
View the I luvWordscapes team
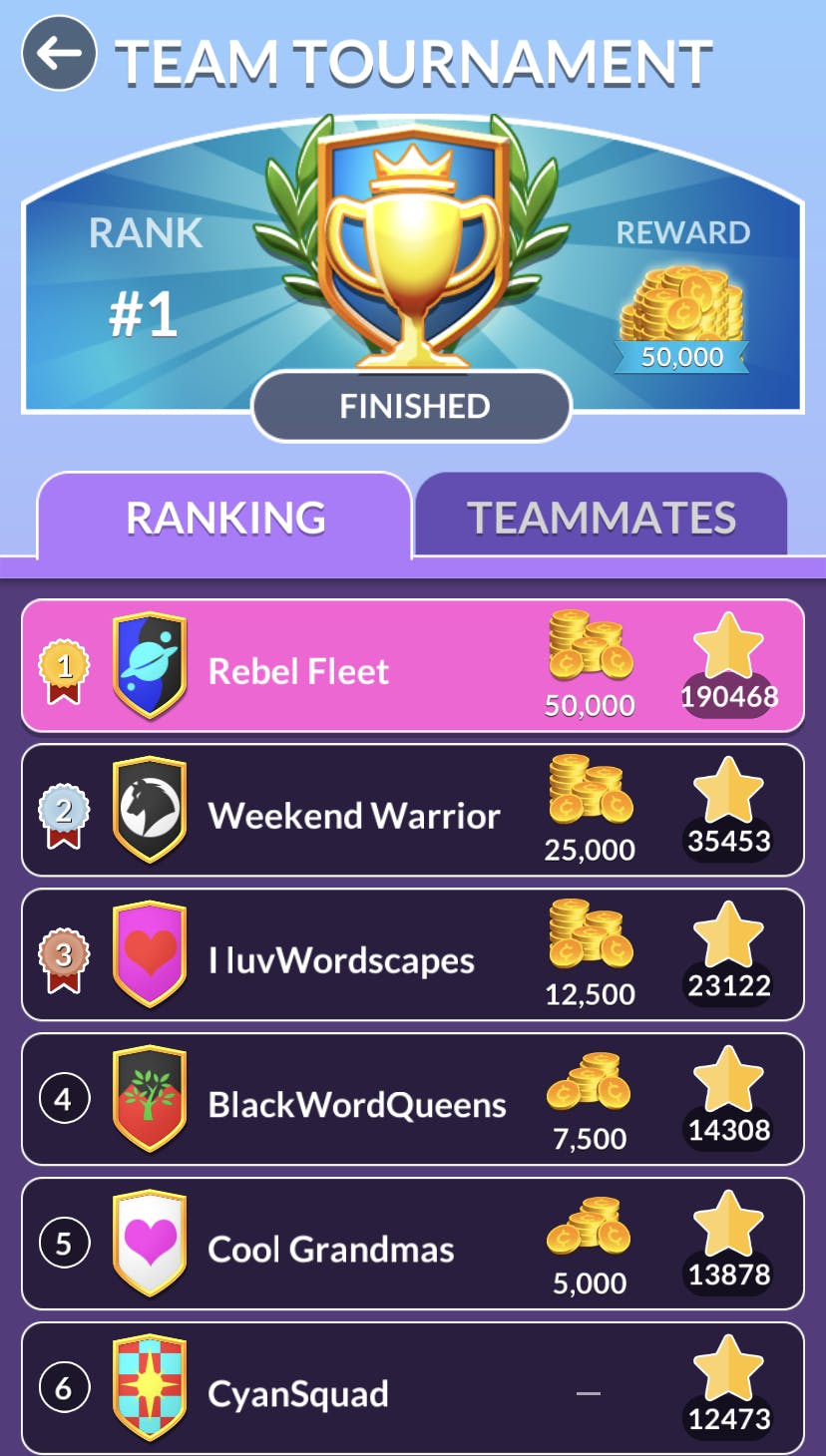point(412,956)
